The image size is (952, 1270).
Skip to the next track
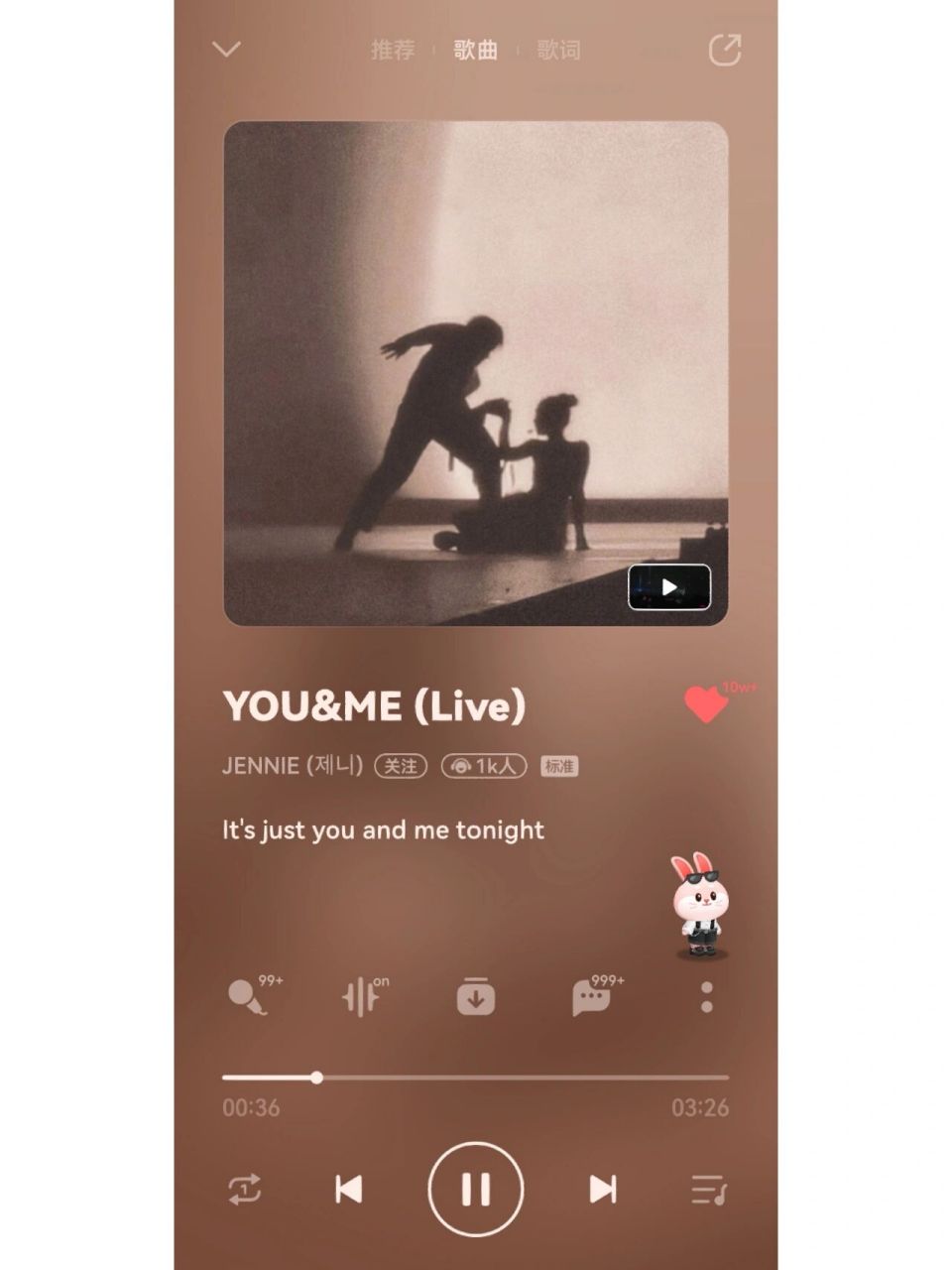603,1189
